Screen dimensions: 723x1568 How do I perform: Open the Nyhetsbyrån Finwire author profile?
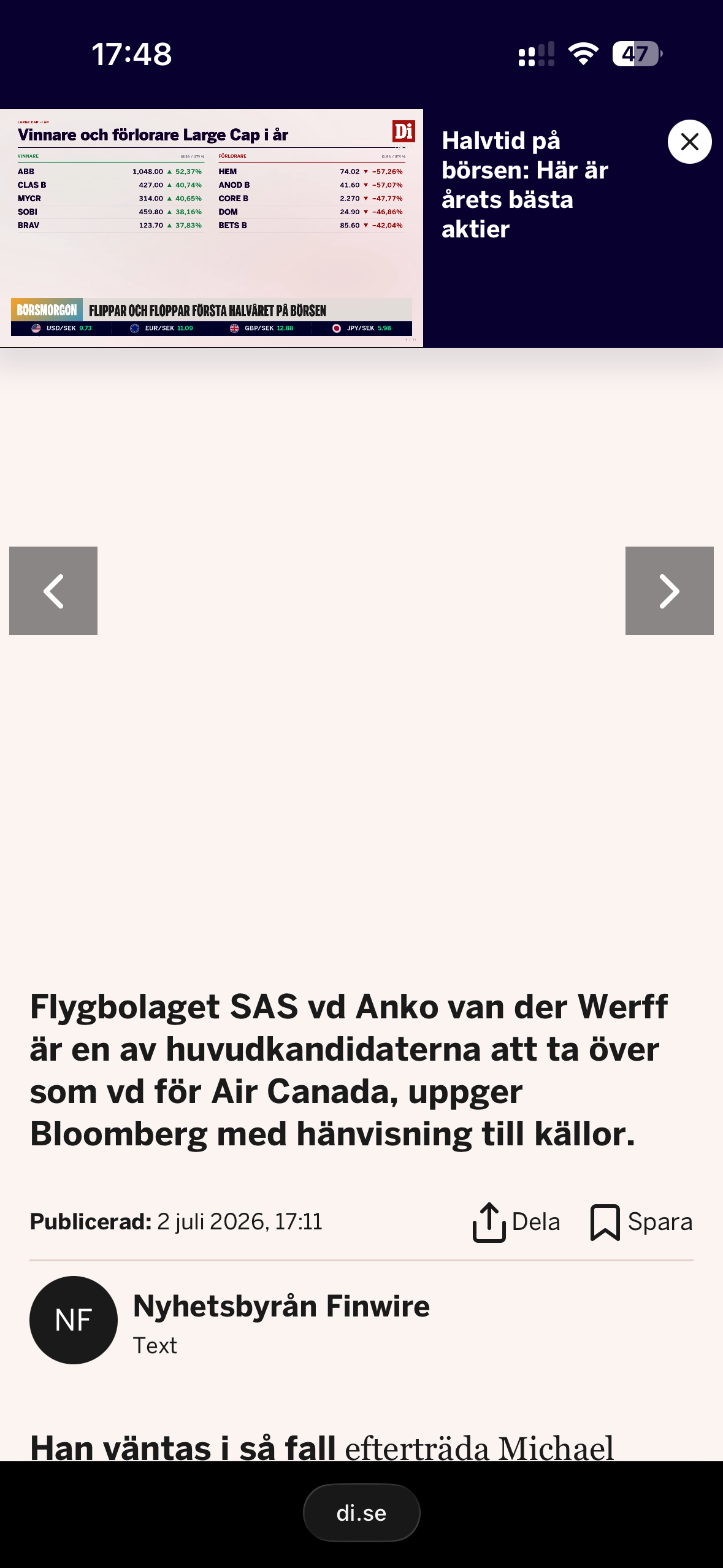tap(281, 1306)
